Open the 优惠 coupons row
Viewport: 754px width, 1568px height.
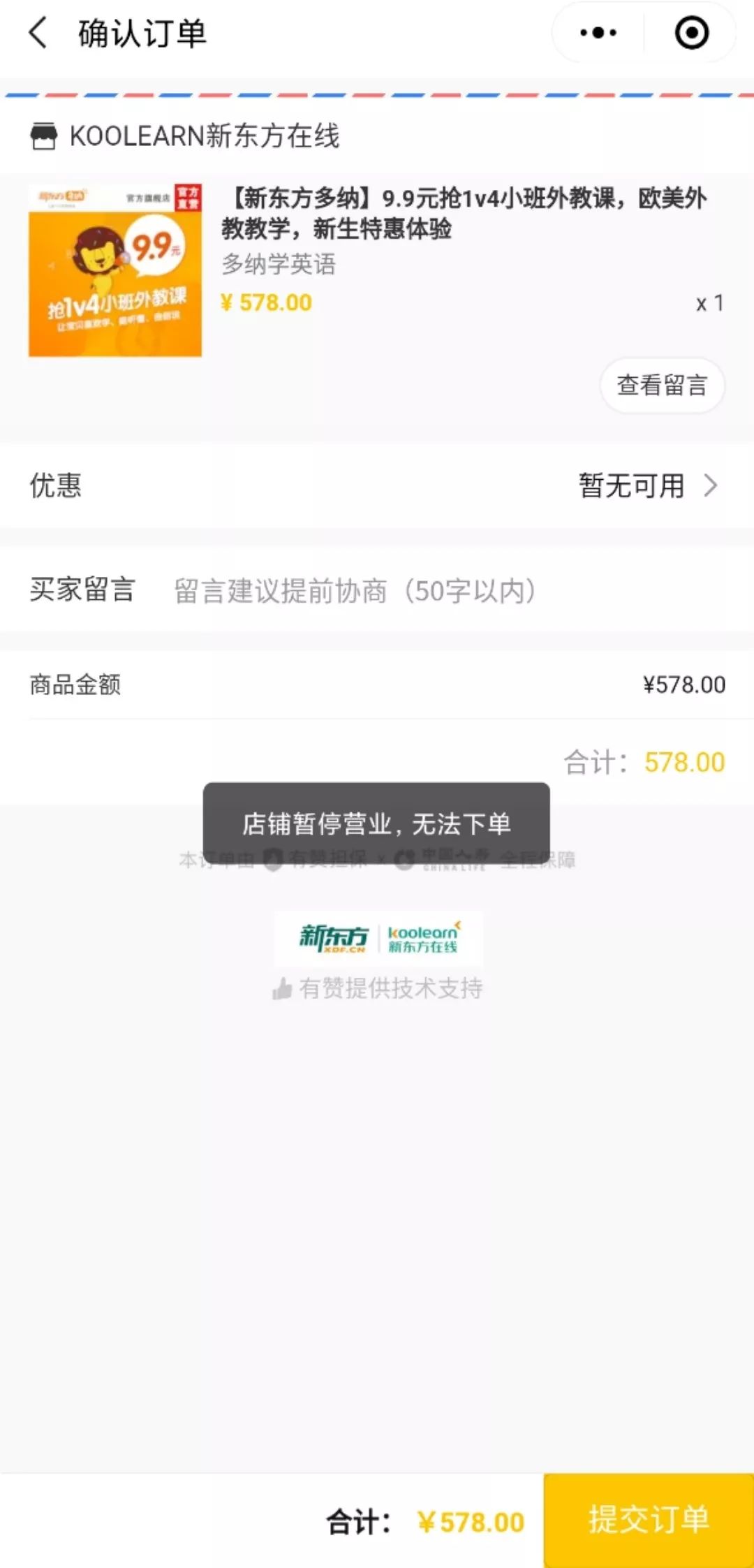coord(377,485)
